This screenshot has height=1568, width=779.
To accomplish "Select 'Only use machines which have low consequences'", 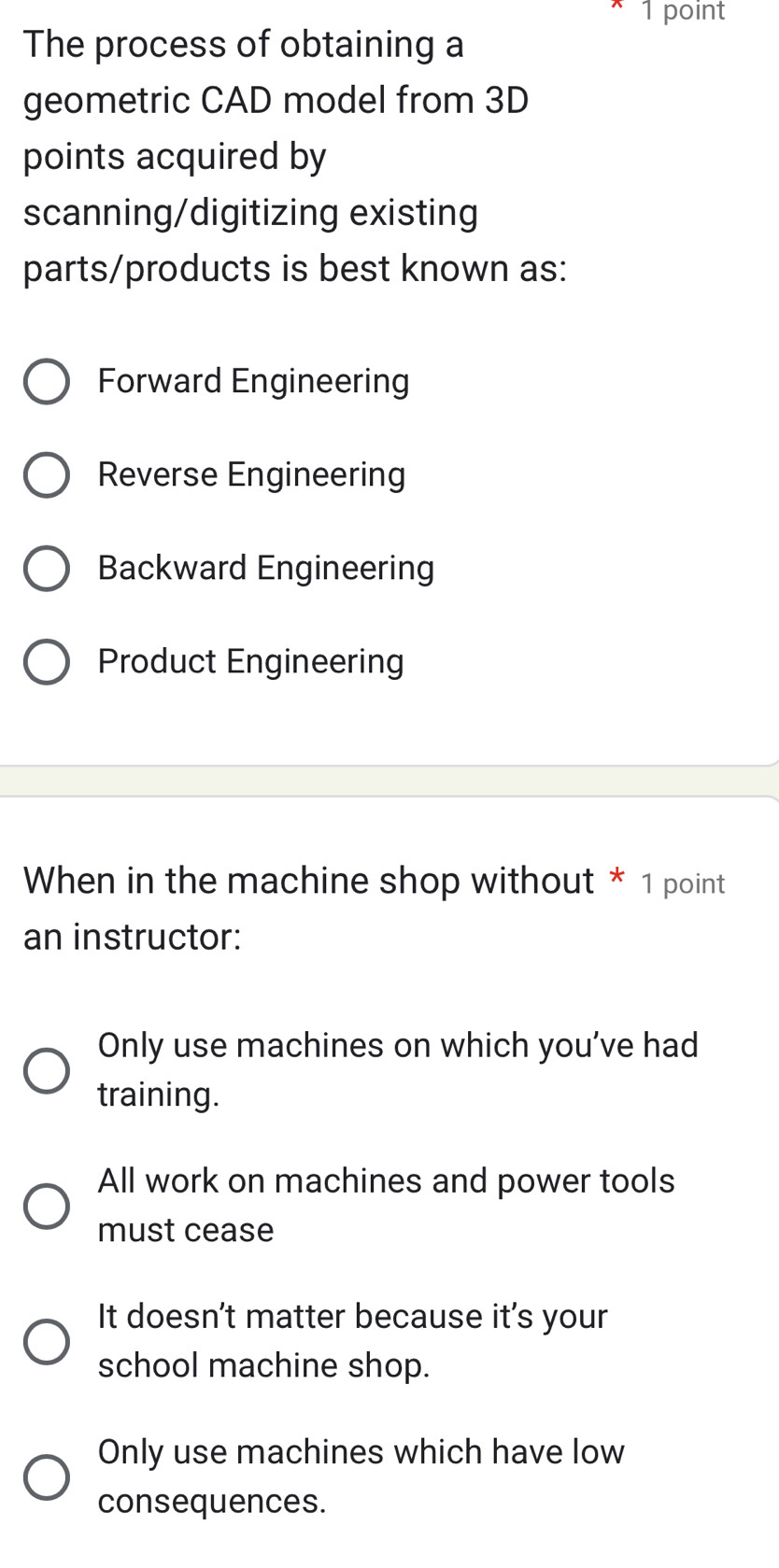I will pyautogui.click(x=46, y=1476).
